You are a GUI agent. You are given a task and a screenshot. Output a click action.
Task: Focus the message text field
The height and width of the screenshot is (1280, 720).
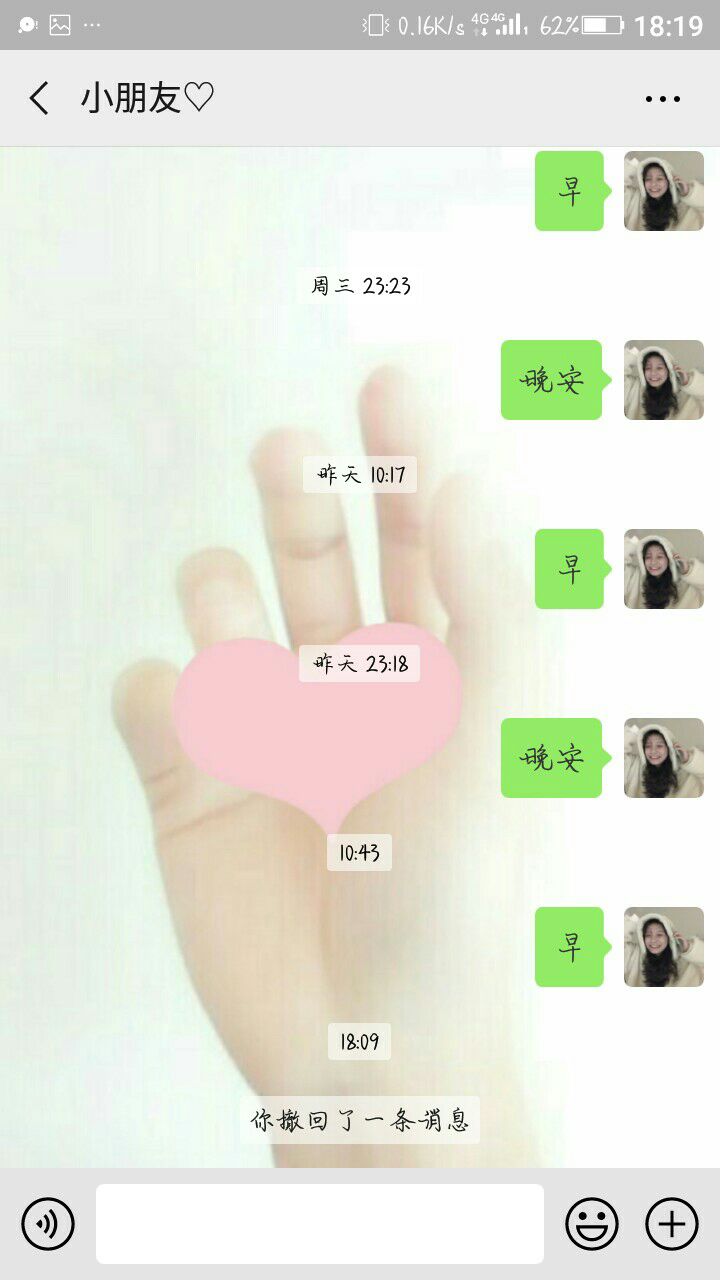pyautogui.click(x=320, y=1223)
